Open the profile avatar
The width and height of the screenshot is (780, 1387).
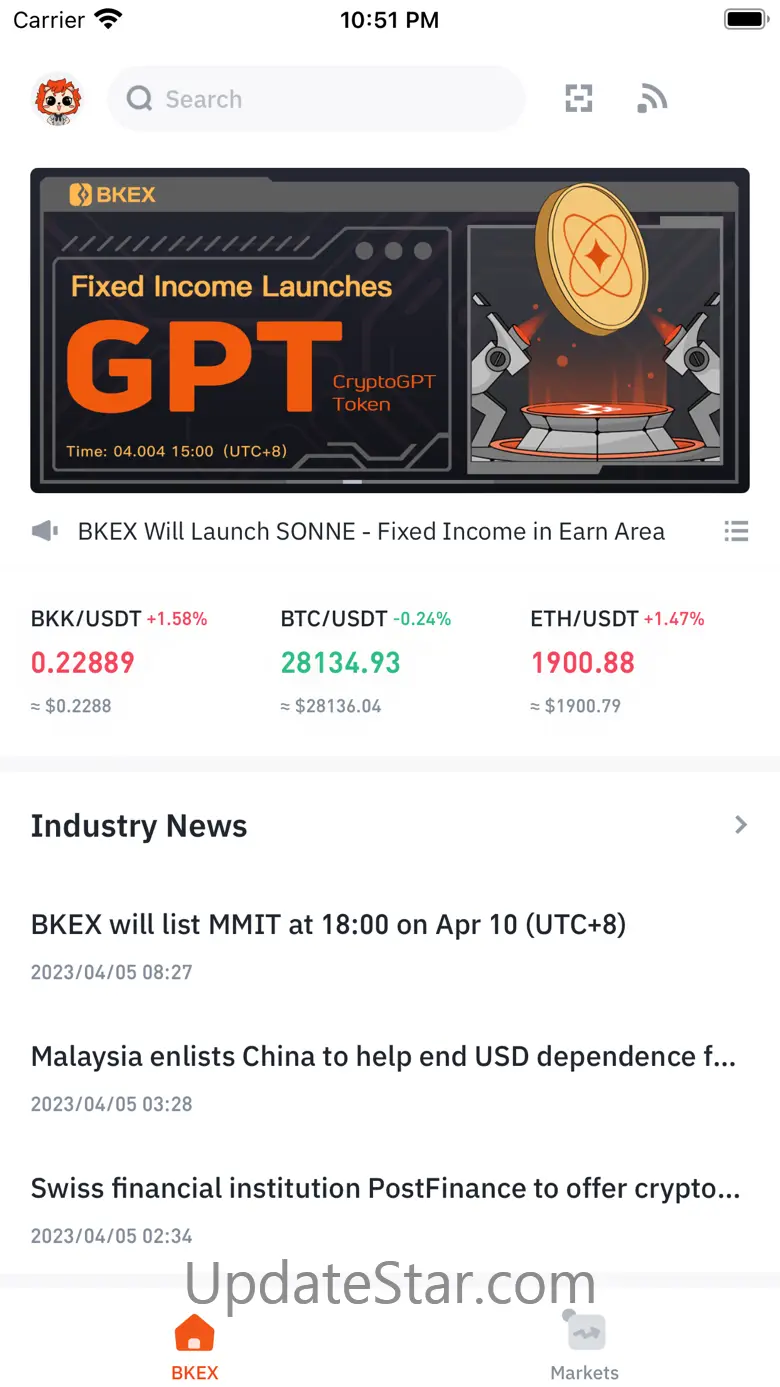coord(57,99)
